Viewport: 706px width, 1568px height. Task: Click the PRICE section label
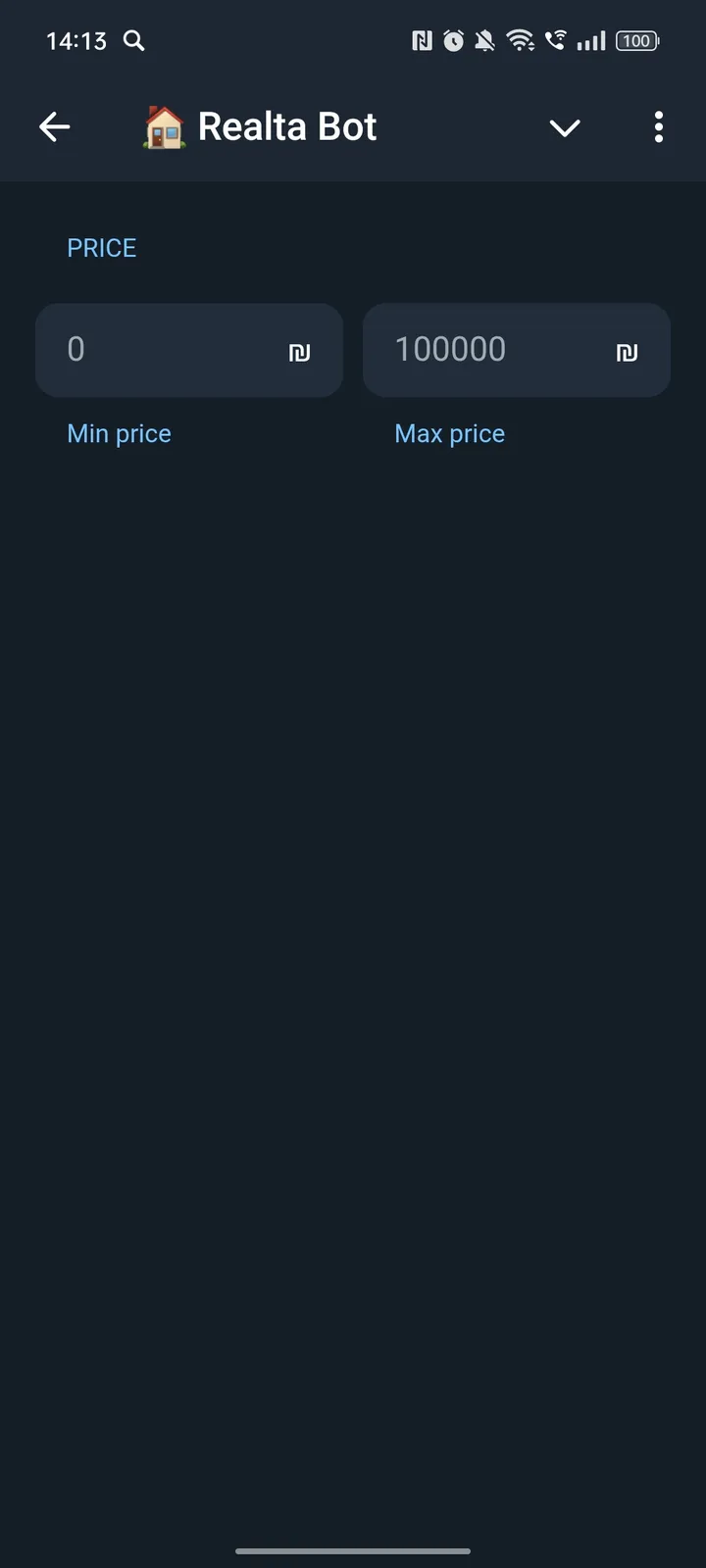coord(102,248)
